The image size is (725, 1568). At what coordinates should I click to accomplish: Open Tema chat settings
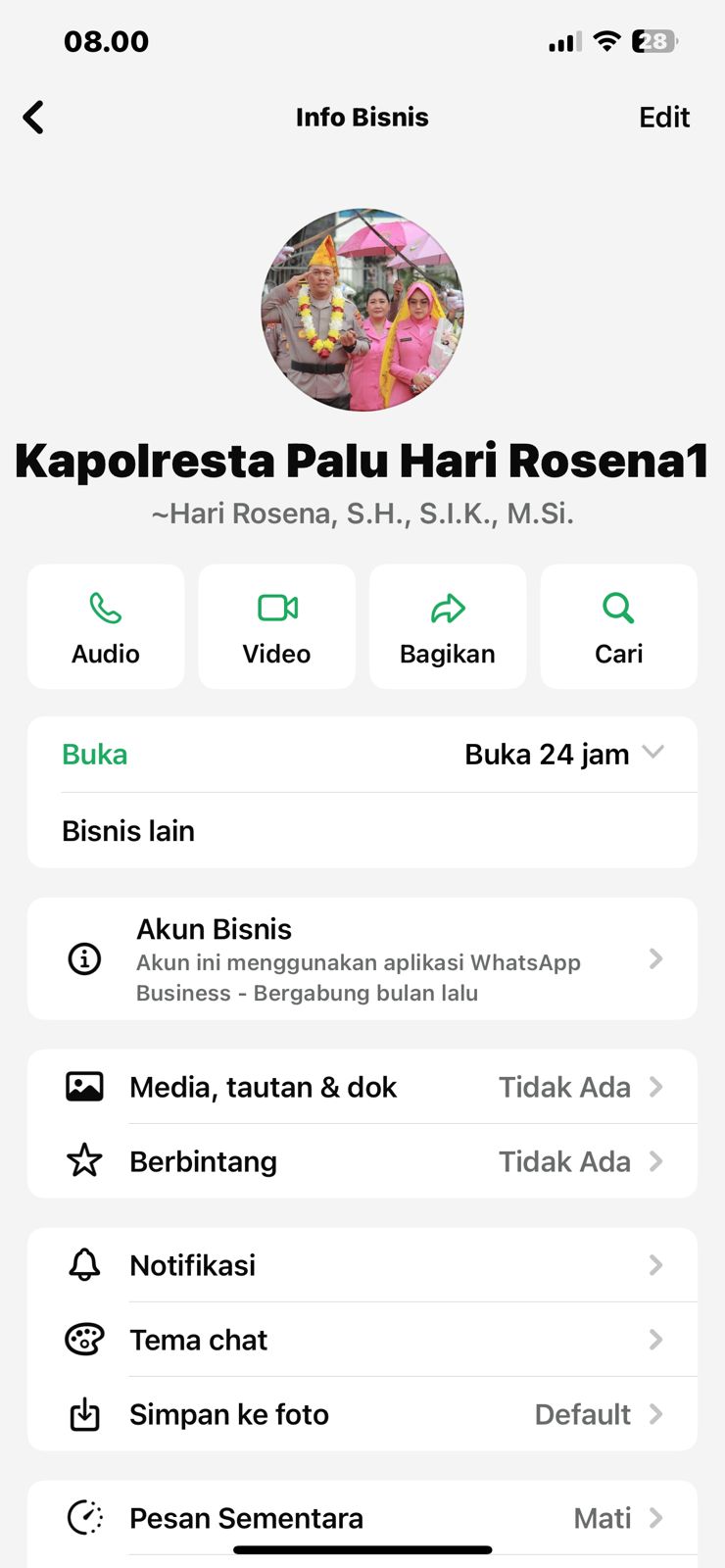362,1340
